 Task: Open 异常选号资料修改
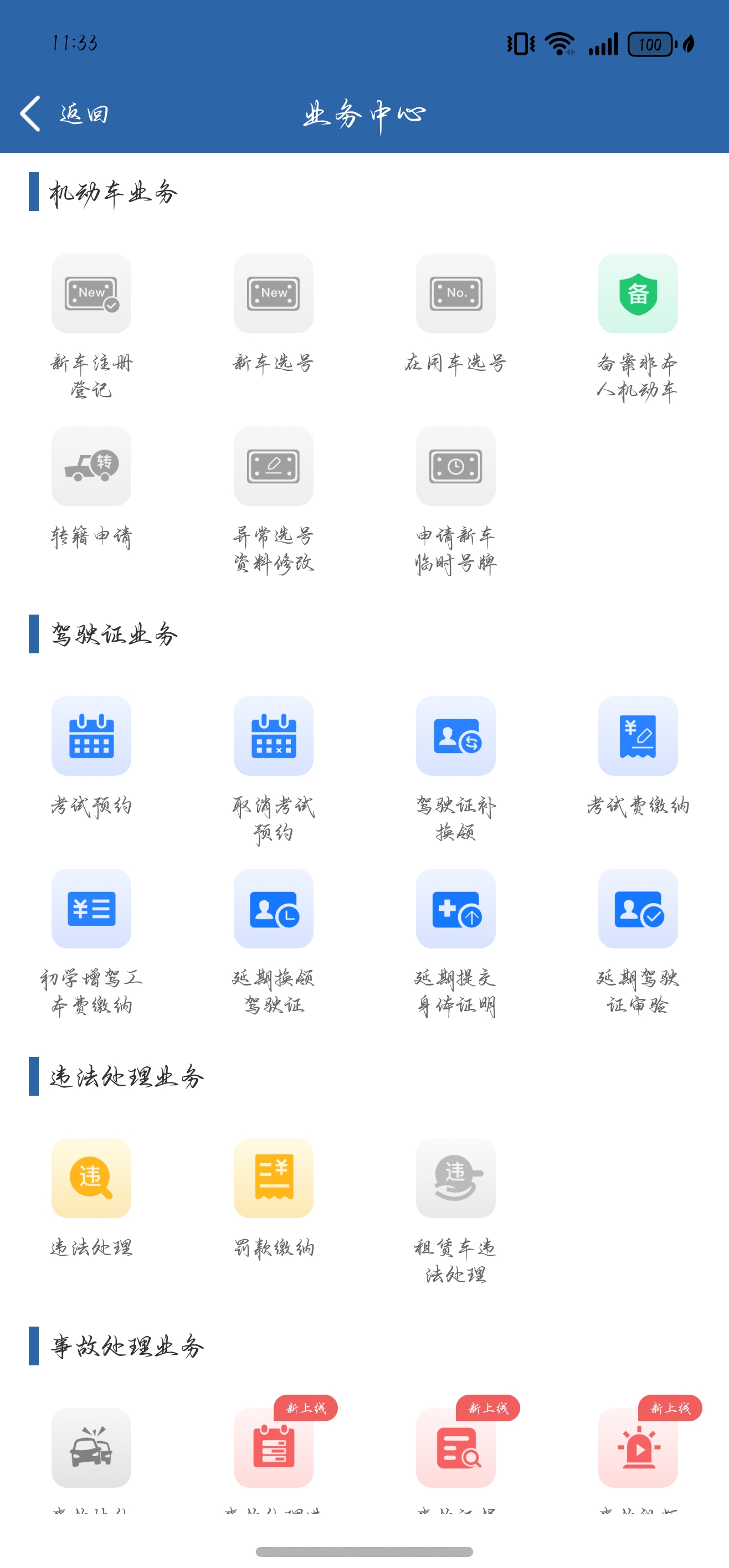click(274, 466)
